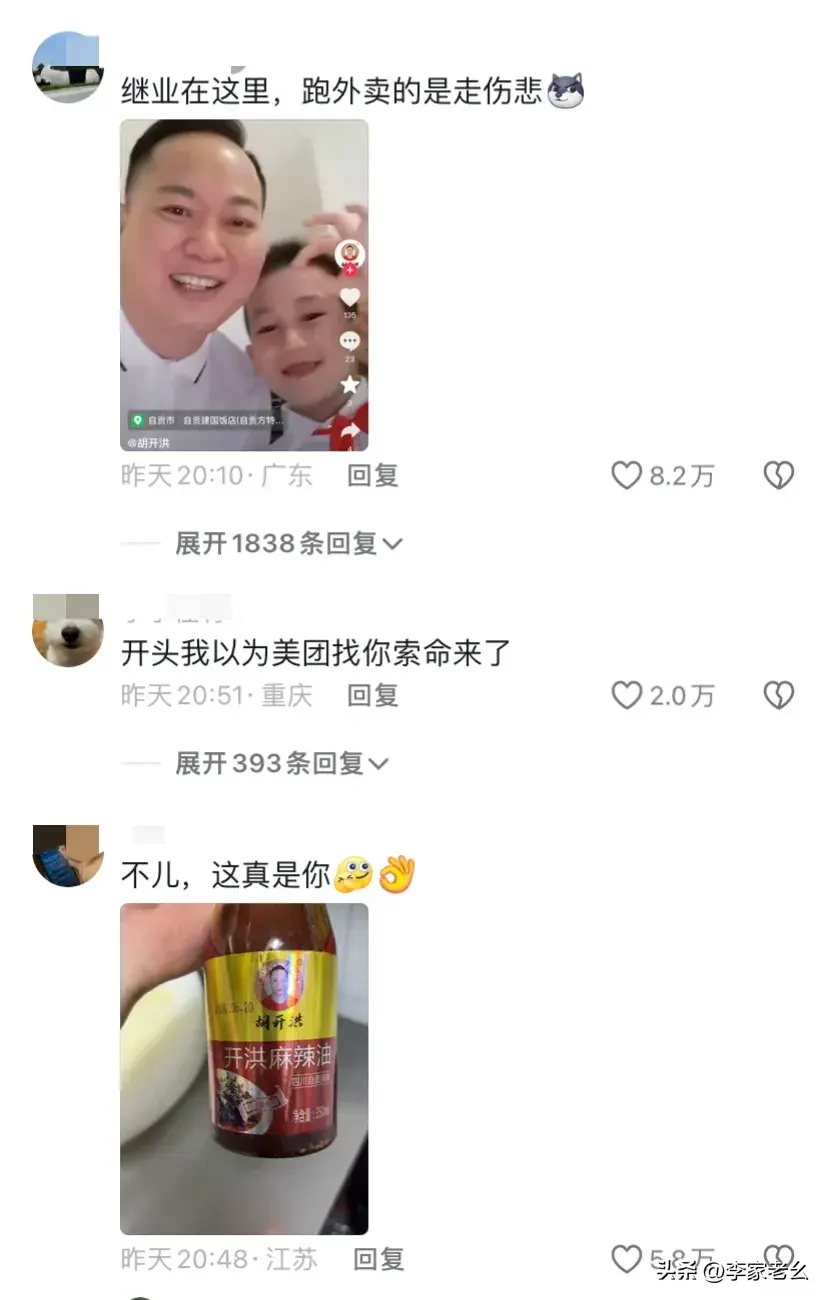Dislike the comment about 美团找你索命
The image size is (828, 1300).
click(x=778, y=695)
